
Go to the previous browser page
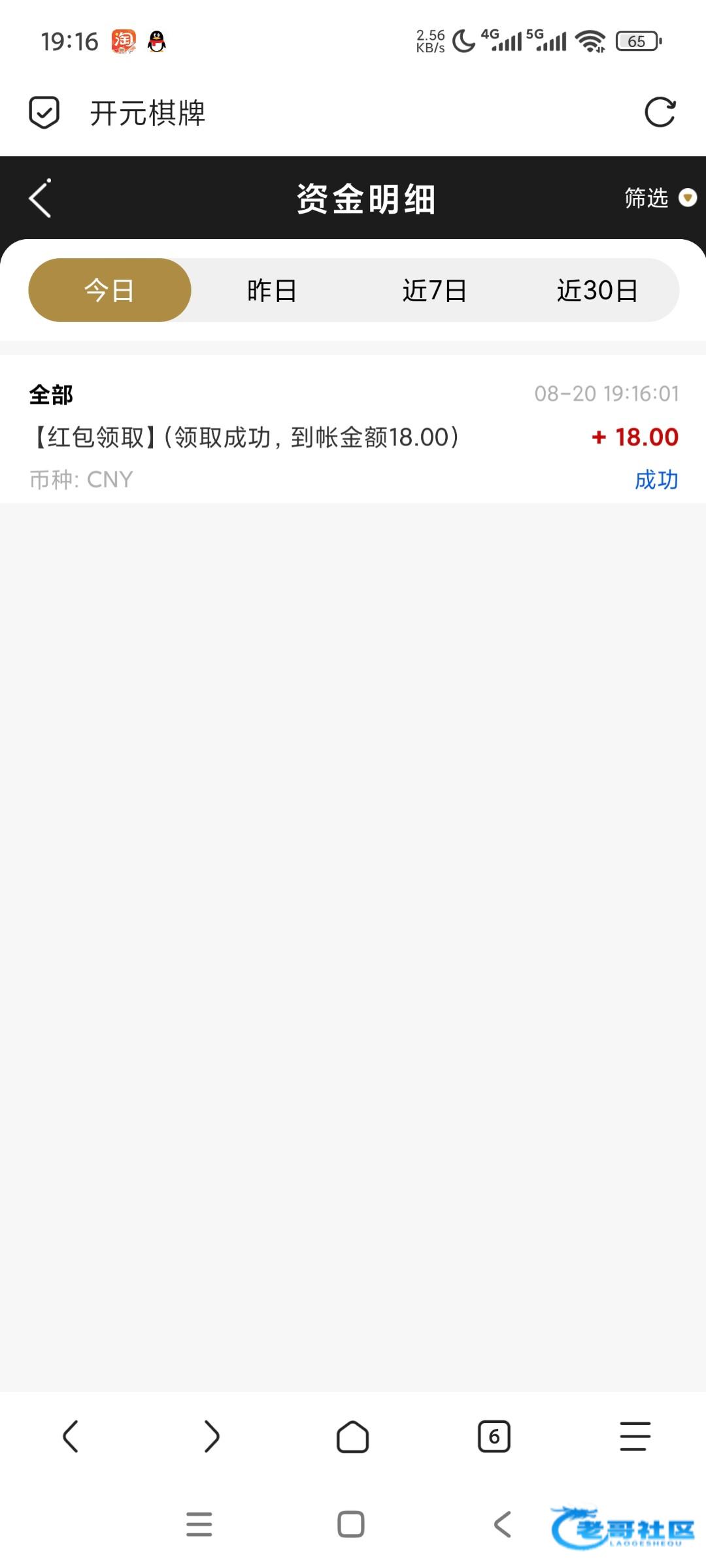(71, 1437)
